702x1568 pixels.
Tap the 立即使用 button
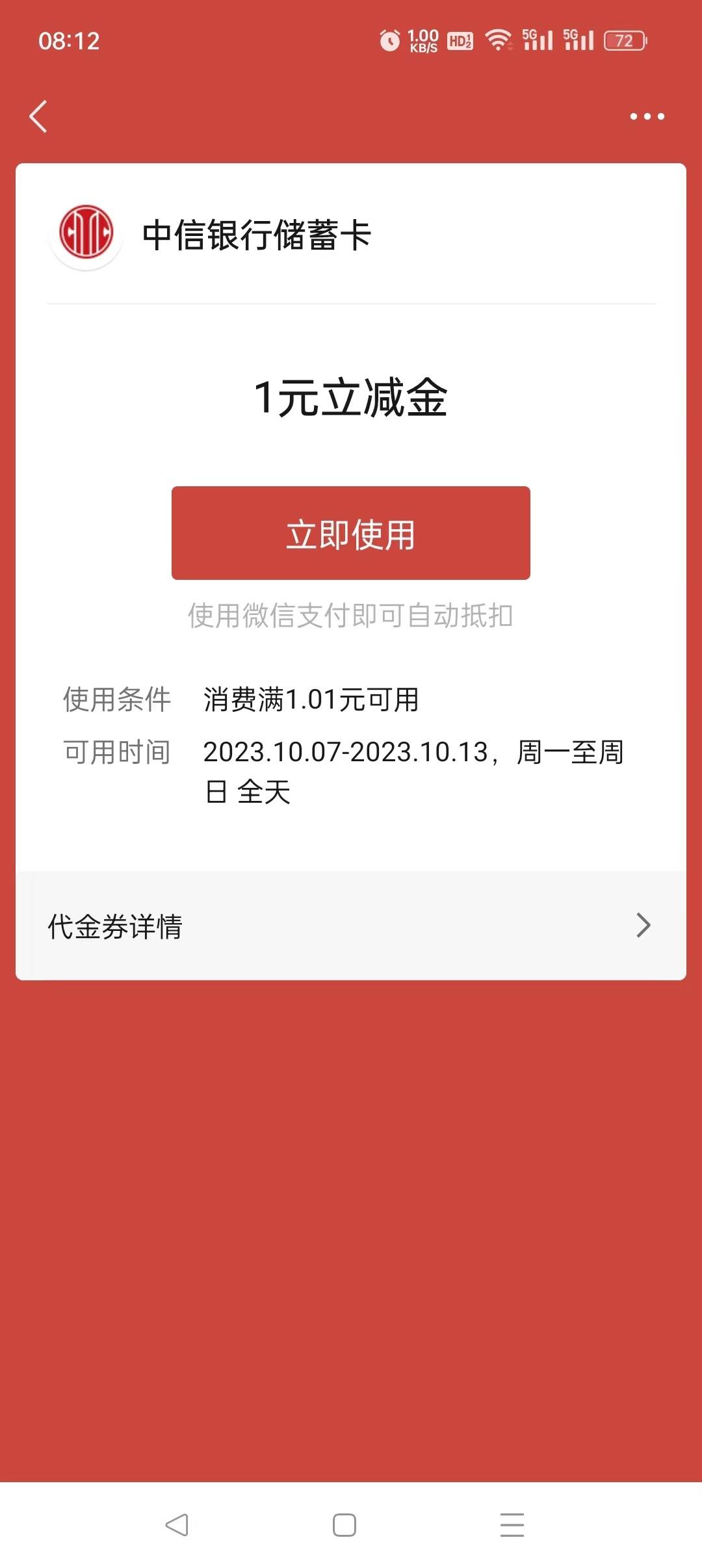coord(351,533)
